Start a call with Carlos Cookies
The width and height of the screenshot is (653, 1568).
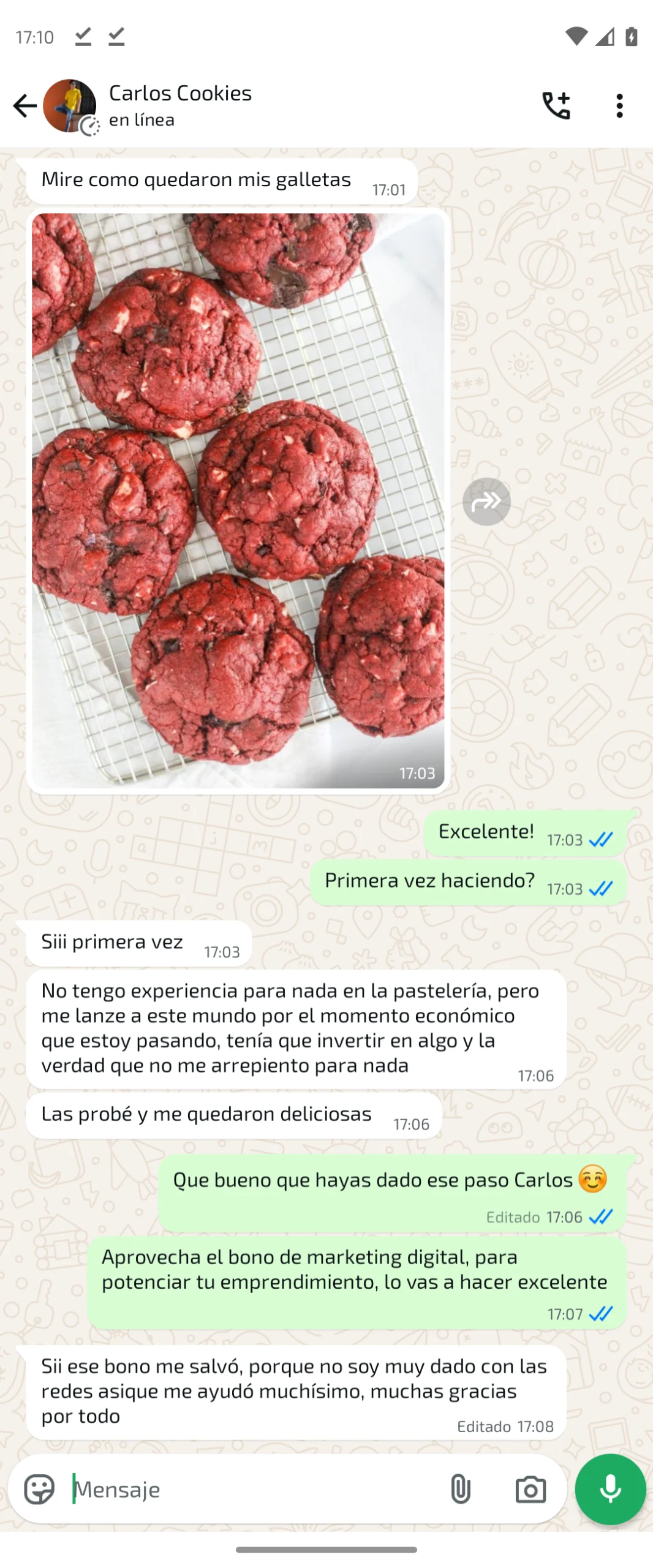[x=556, y=106]
